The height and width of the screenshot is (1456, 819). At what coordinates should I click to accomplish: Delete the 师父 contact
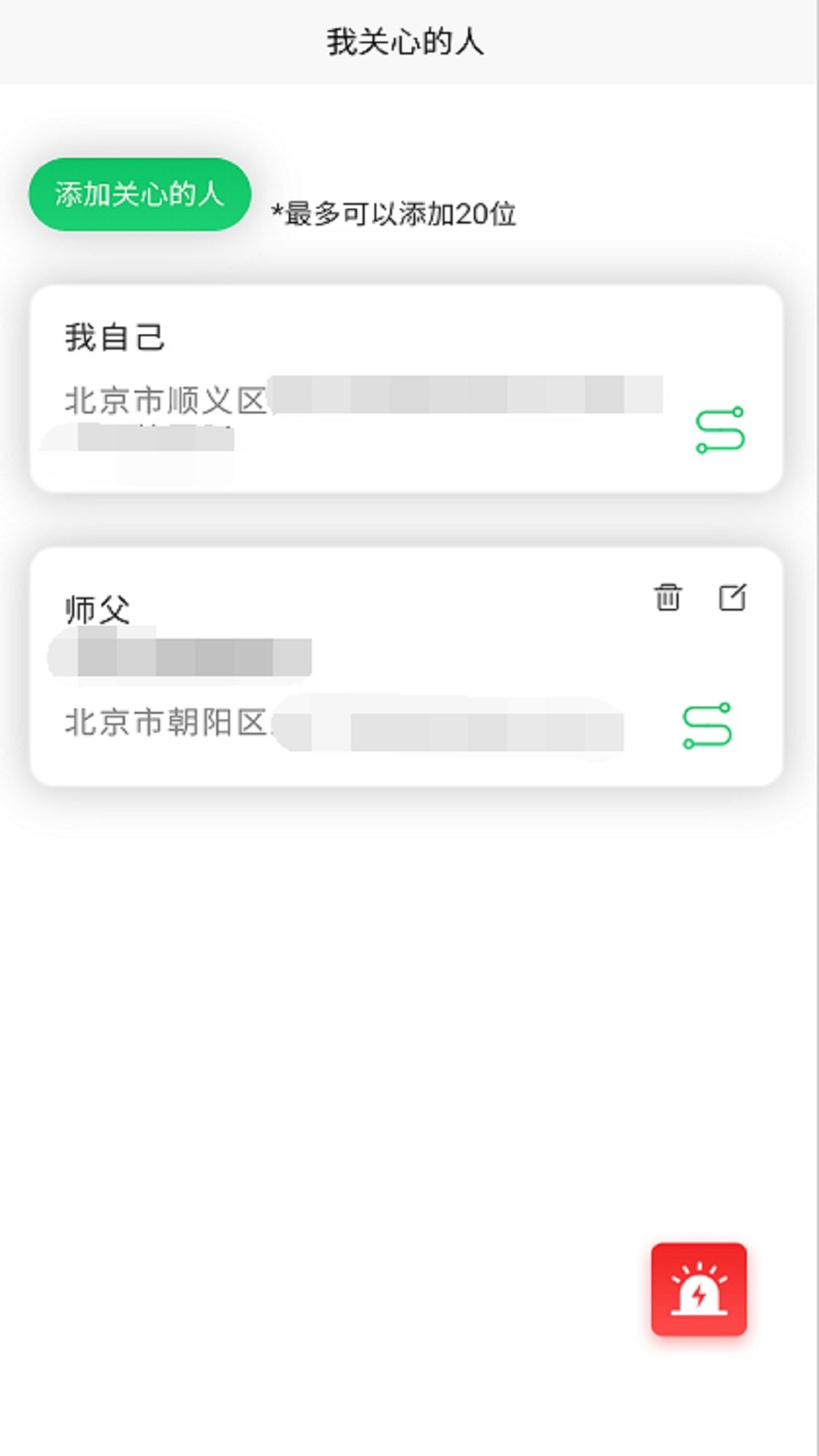pos(667,598)
